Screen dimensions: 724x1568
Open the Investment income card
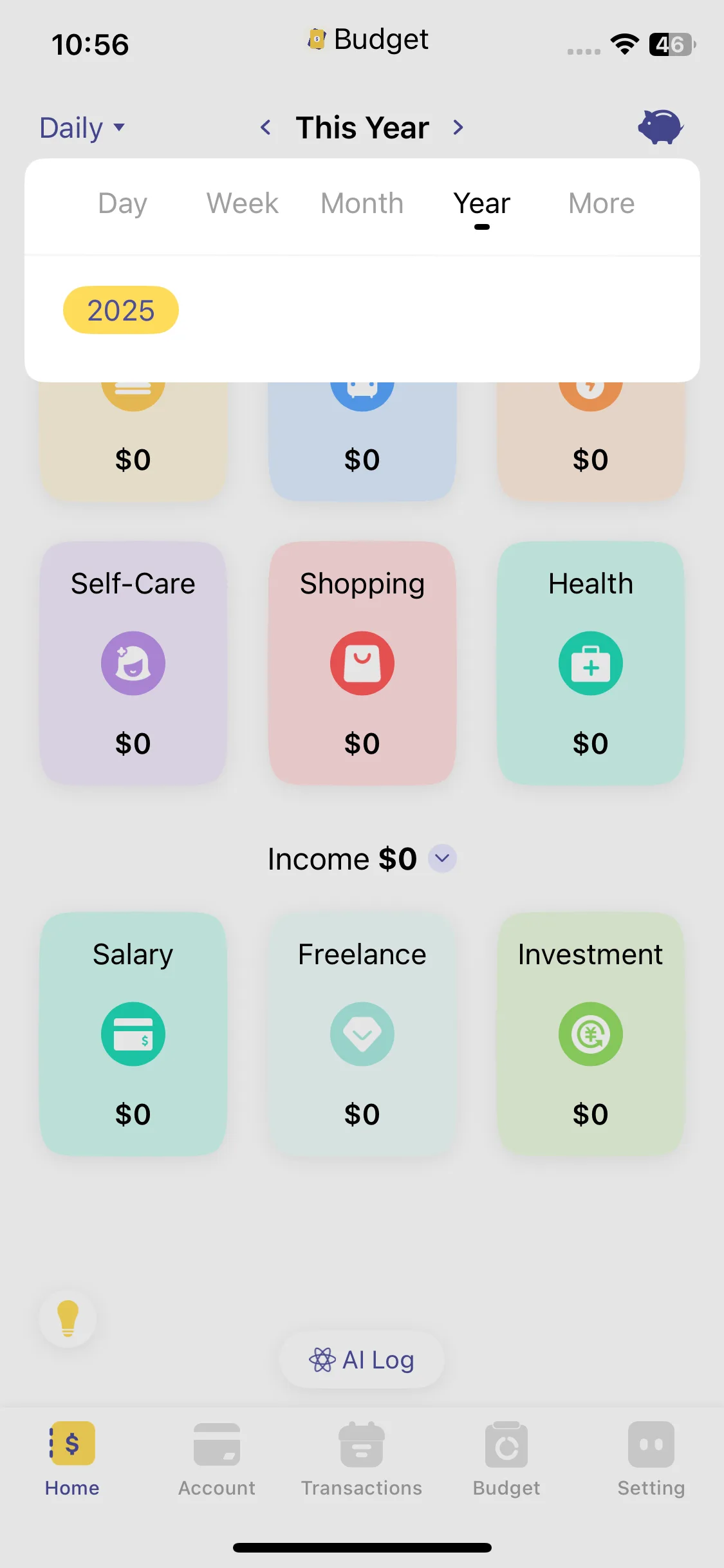[x=590, y=1034]
